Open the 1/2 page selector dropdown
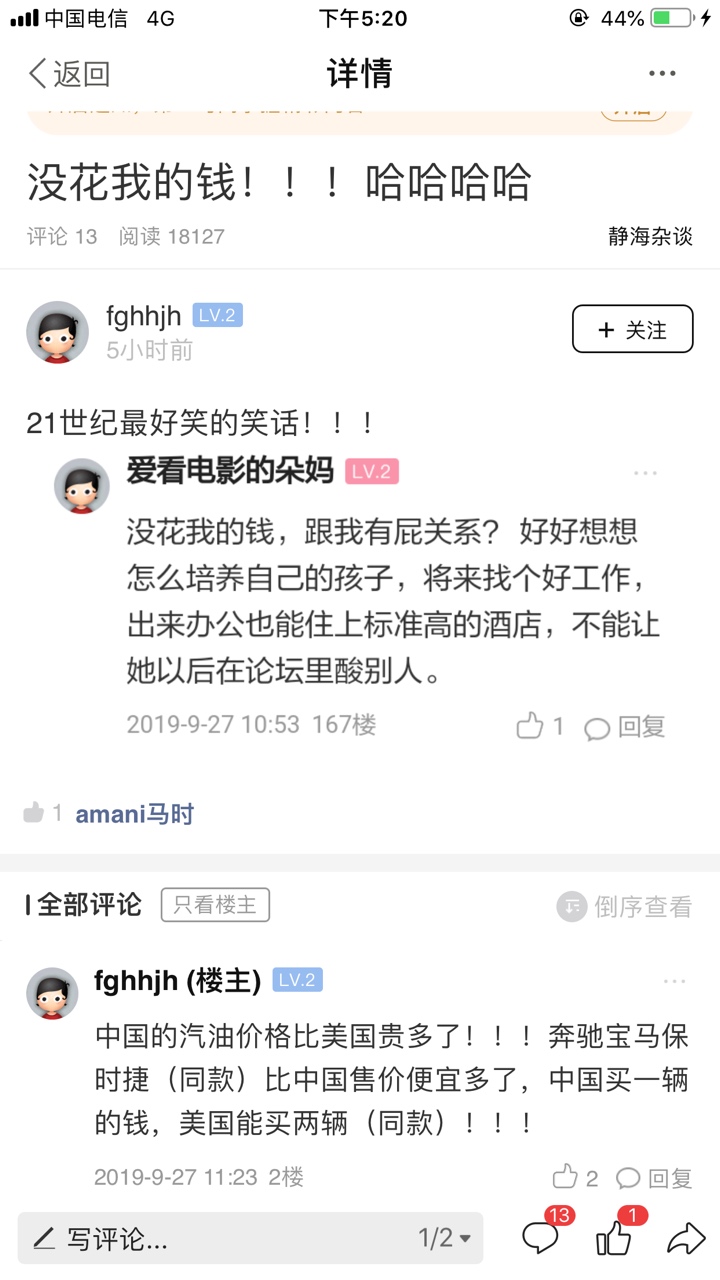This screenshot has height=1280, width=720. coord(444,1238)
